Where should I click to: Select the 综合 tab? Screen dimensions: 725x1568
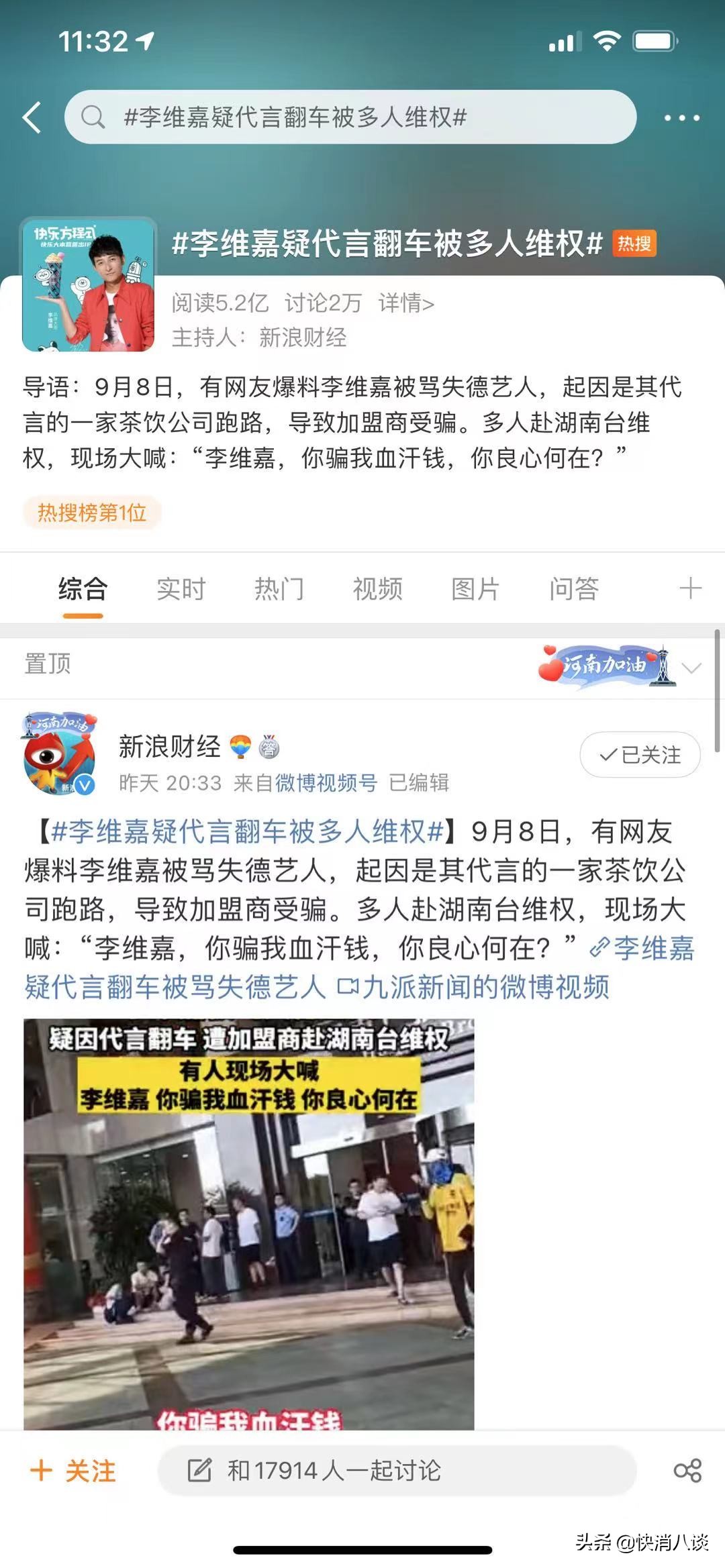(83, 589)
